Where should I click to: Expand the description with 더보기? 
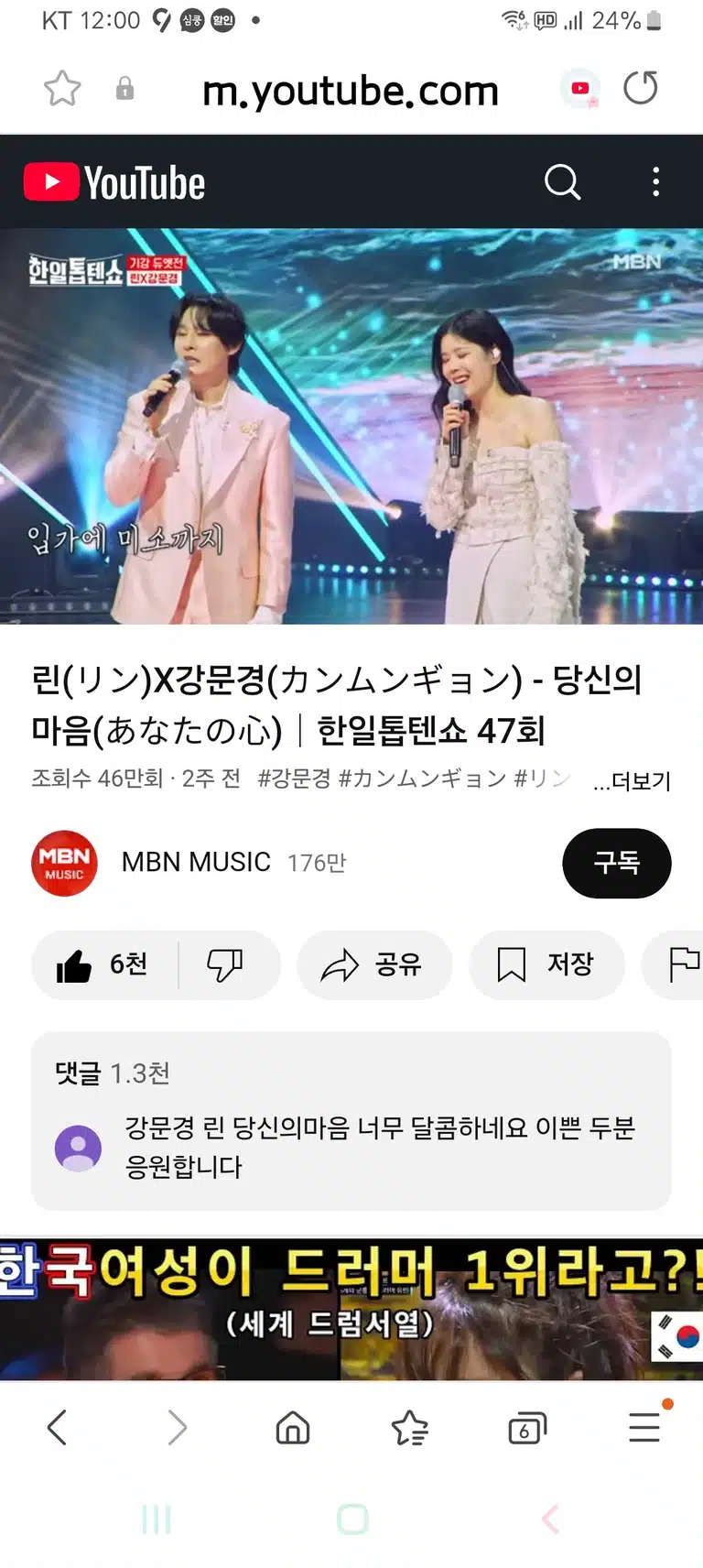pyautogui.click(x=633, y=781)
